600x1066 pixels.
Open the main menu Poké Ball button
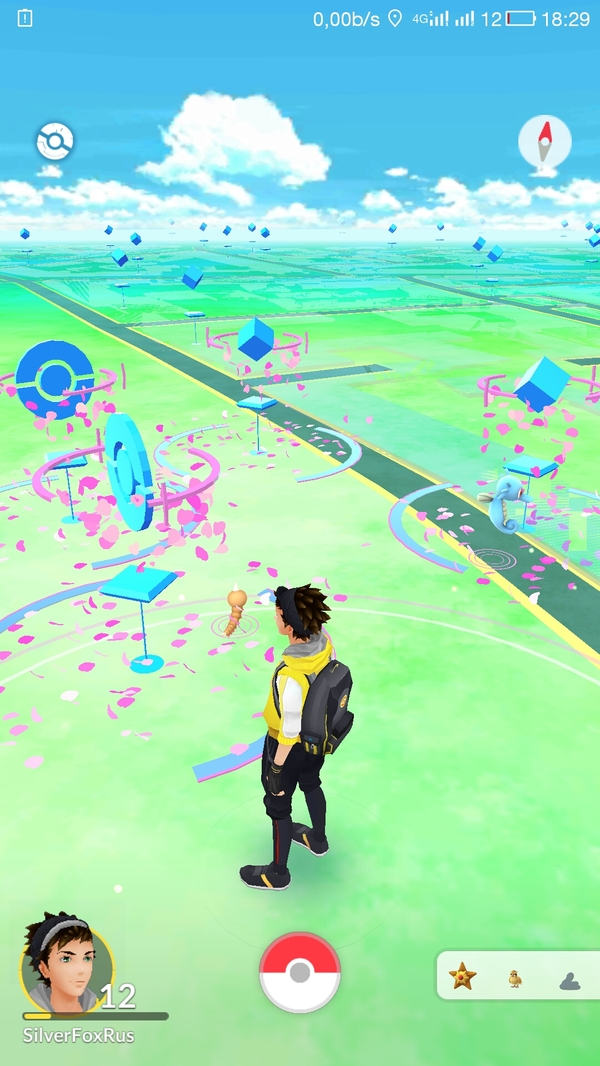tap(300, 972)
